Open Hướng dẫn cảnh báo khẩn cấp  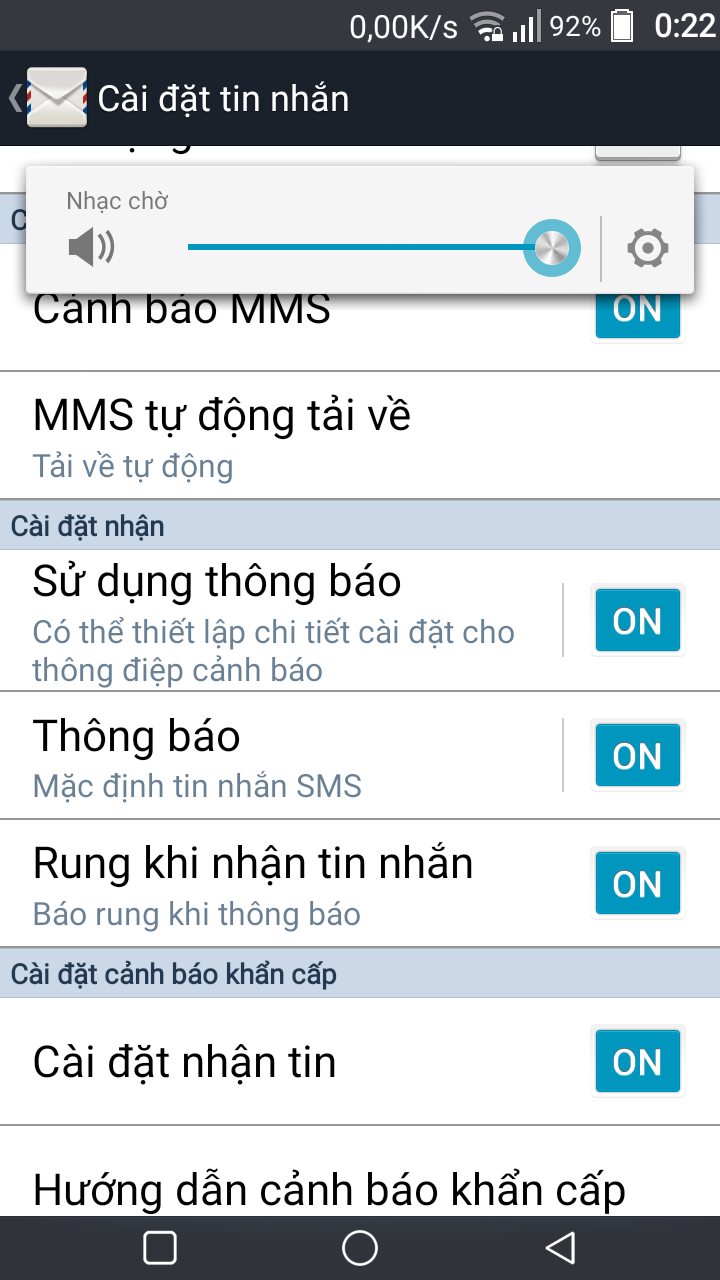point(330,1188)
